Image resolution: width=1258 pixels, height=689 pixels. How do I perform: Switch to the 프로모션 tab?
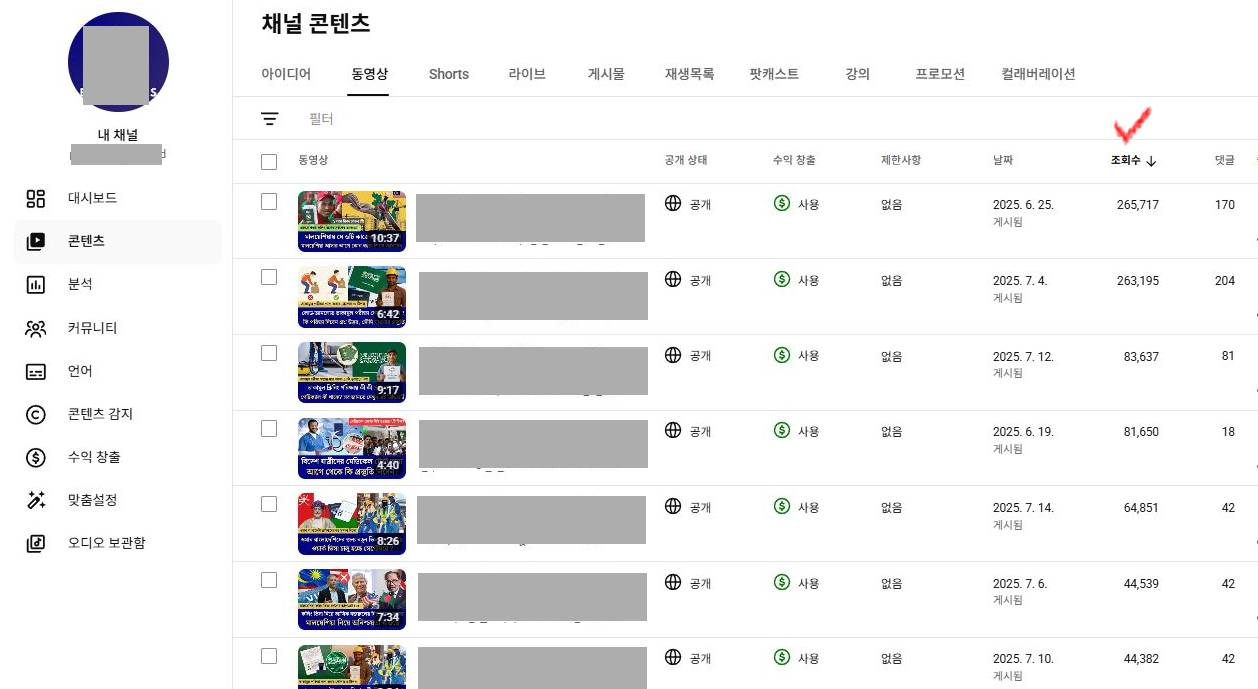tap(940, 74)
